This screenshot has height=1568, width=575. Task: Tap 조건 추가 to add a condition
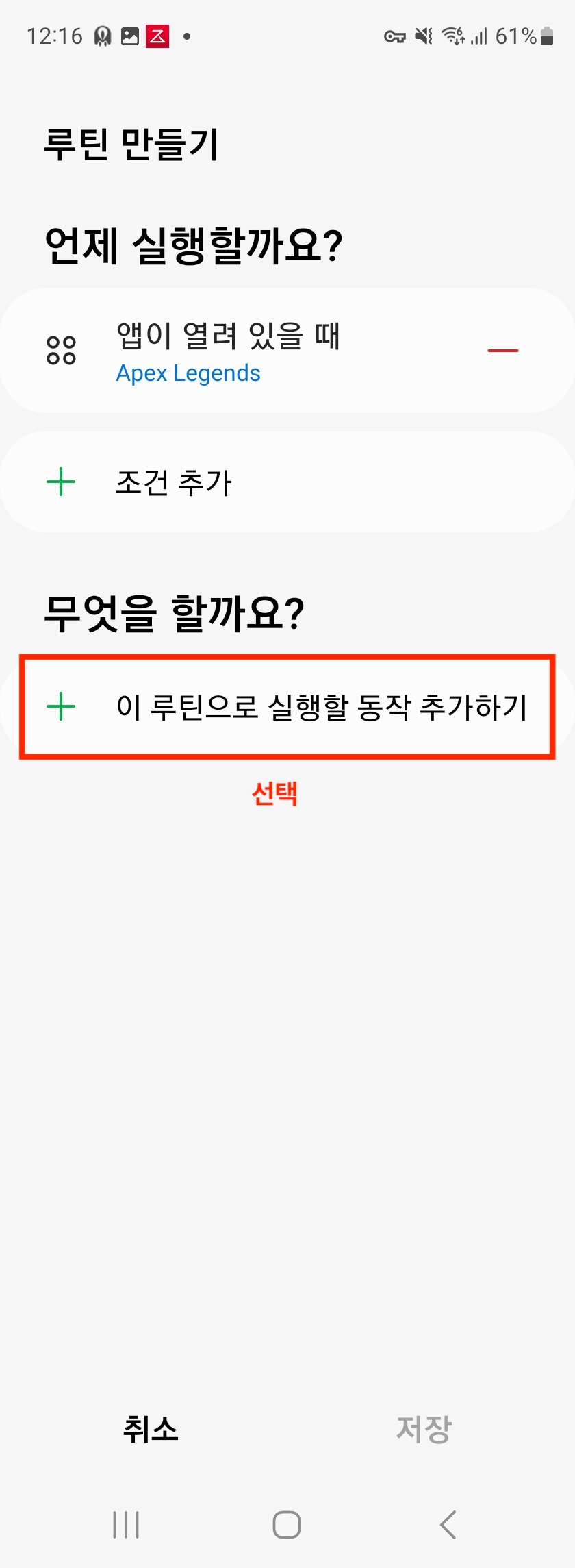(x=174, y=482)
